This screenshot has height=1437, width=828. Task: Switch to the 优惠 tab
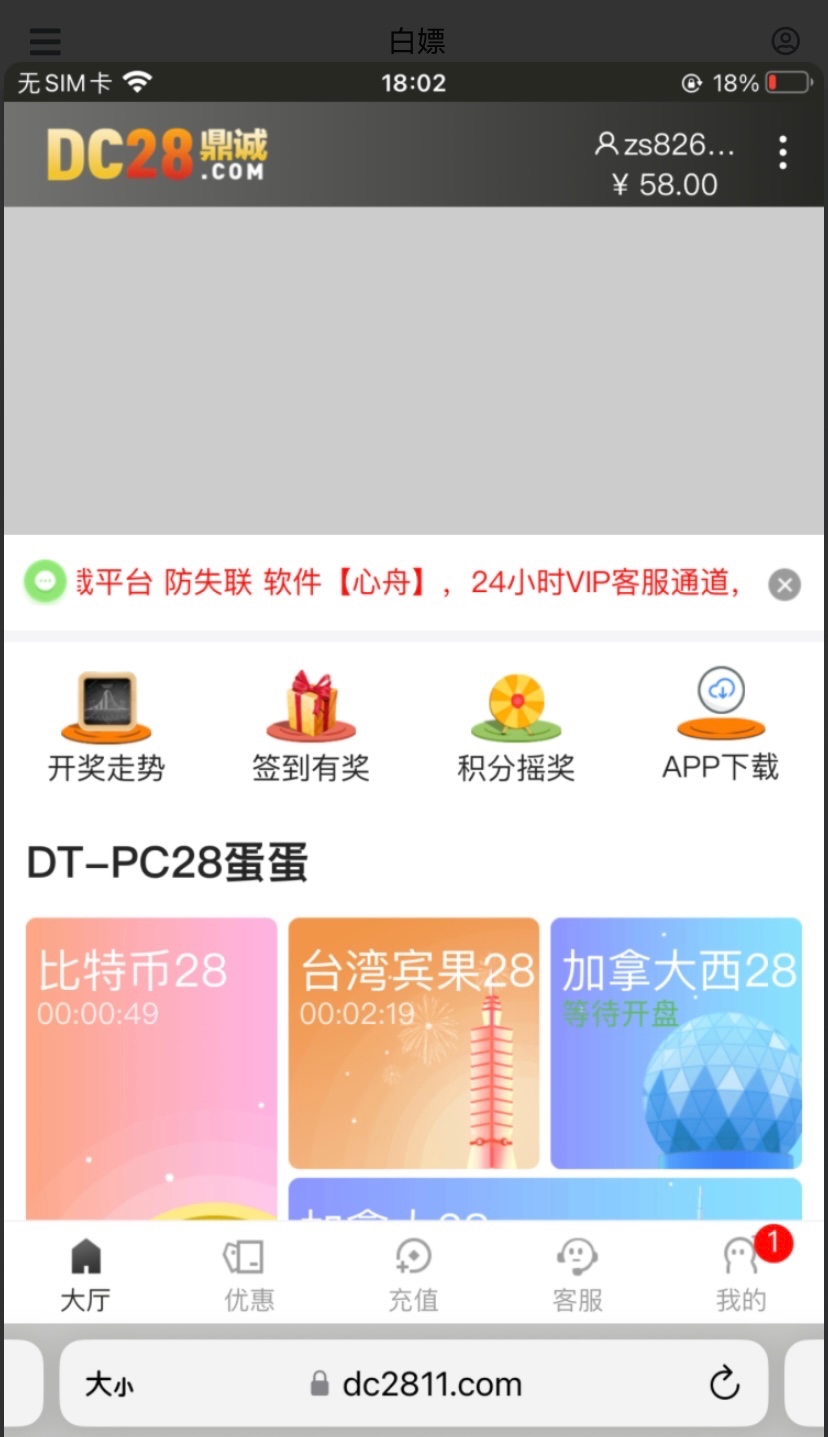click(249, 1275)
